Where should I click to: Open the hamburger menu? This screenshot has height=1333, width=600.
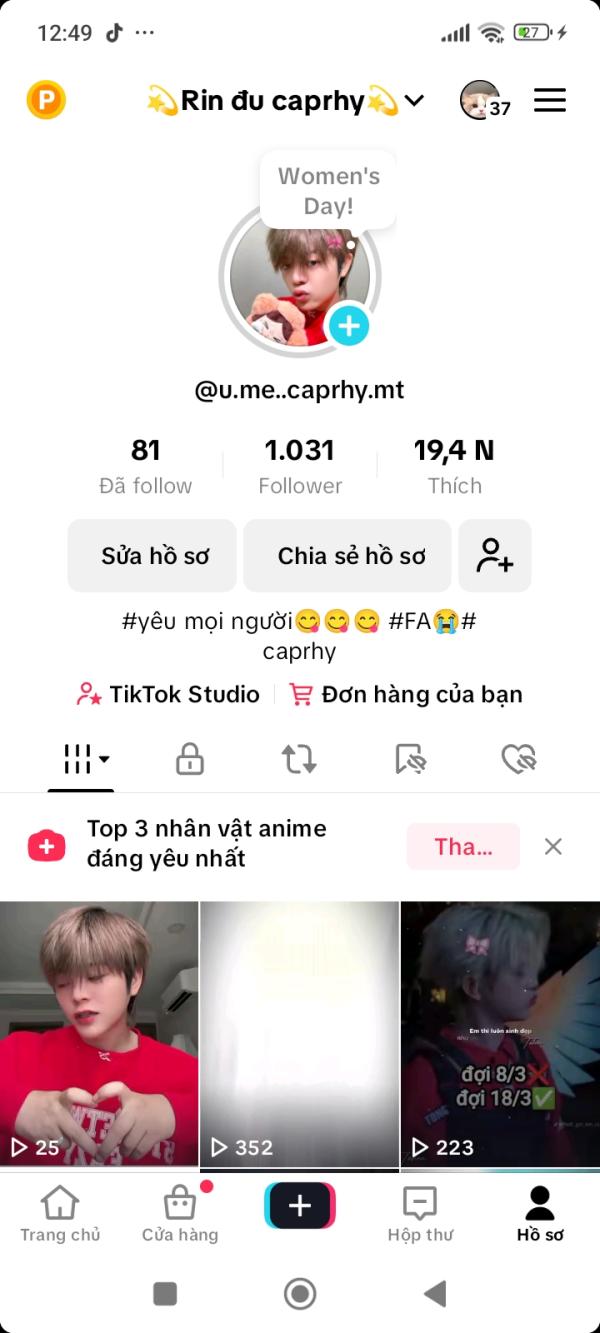point(550,100)
